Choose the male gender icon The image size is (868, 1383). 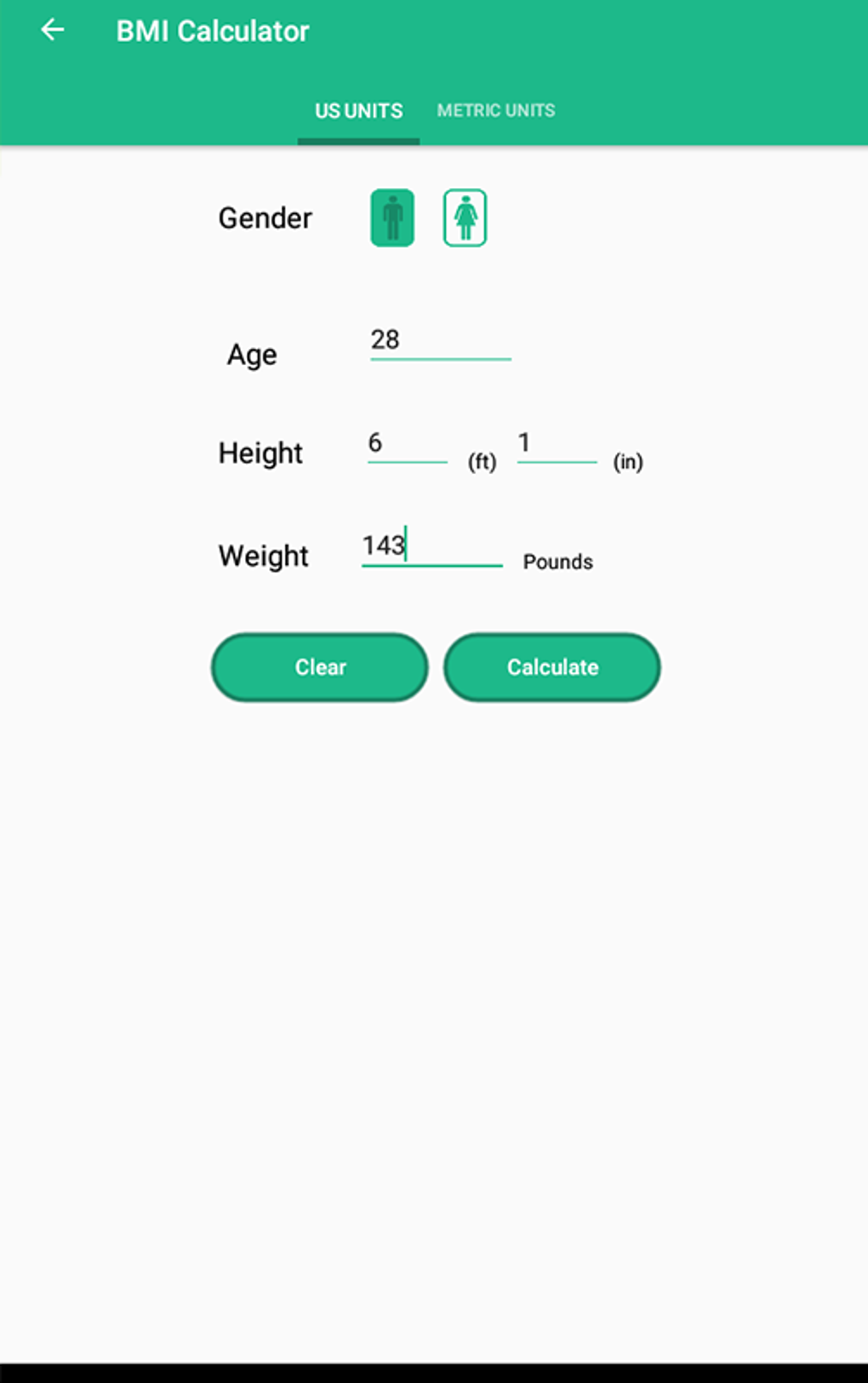(x=392, y=218)
